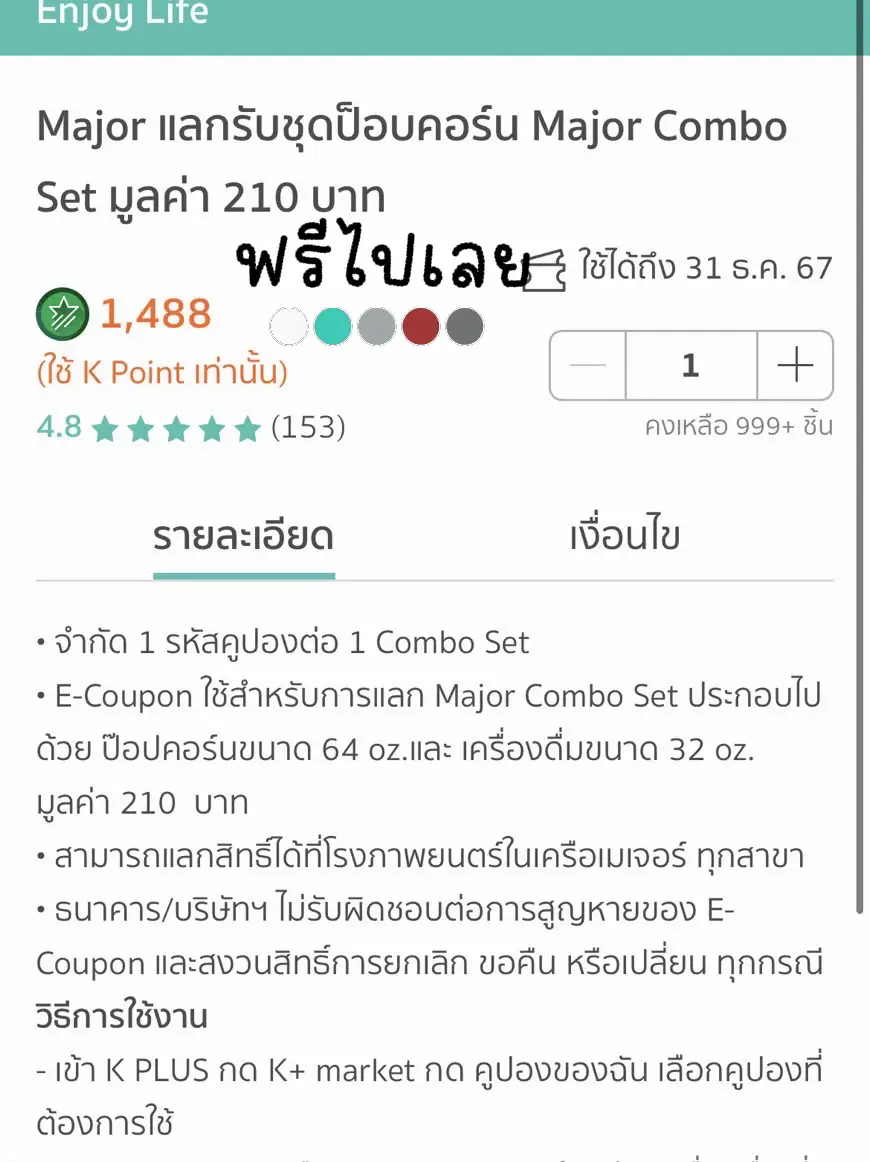Select the white color swatch

(289, 326)
